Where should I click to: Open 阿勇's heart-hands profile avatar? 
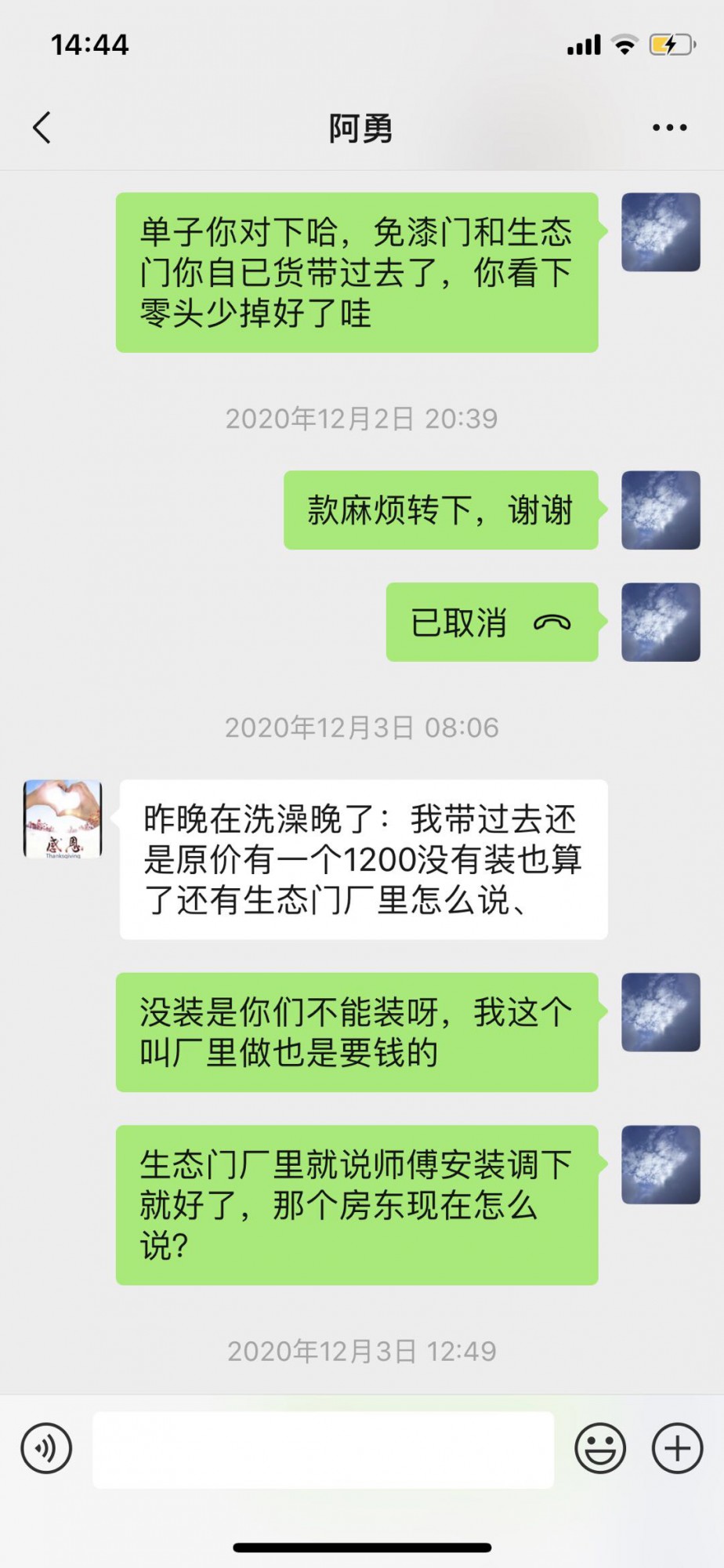(63, 818)
